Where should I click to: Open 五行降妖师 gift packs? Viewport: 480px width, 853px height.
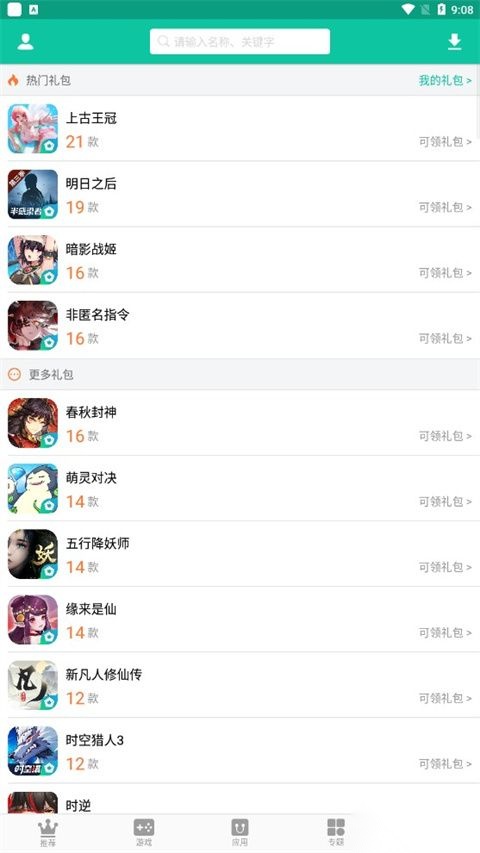click(x=240, y=554)
